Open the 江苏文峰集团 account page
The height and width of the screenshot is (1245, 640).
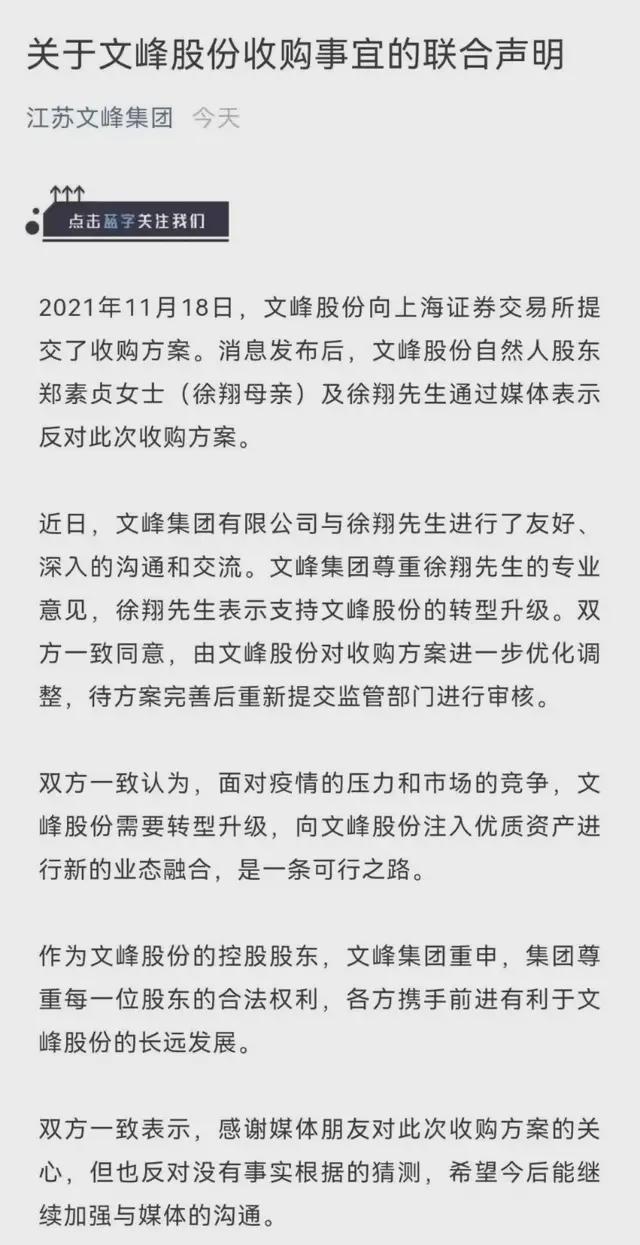[x=100, y=118]
